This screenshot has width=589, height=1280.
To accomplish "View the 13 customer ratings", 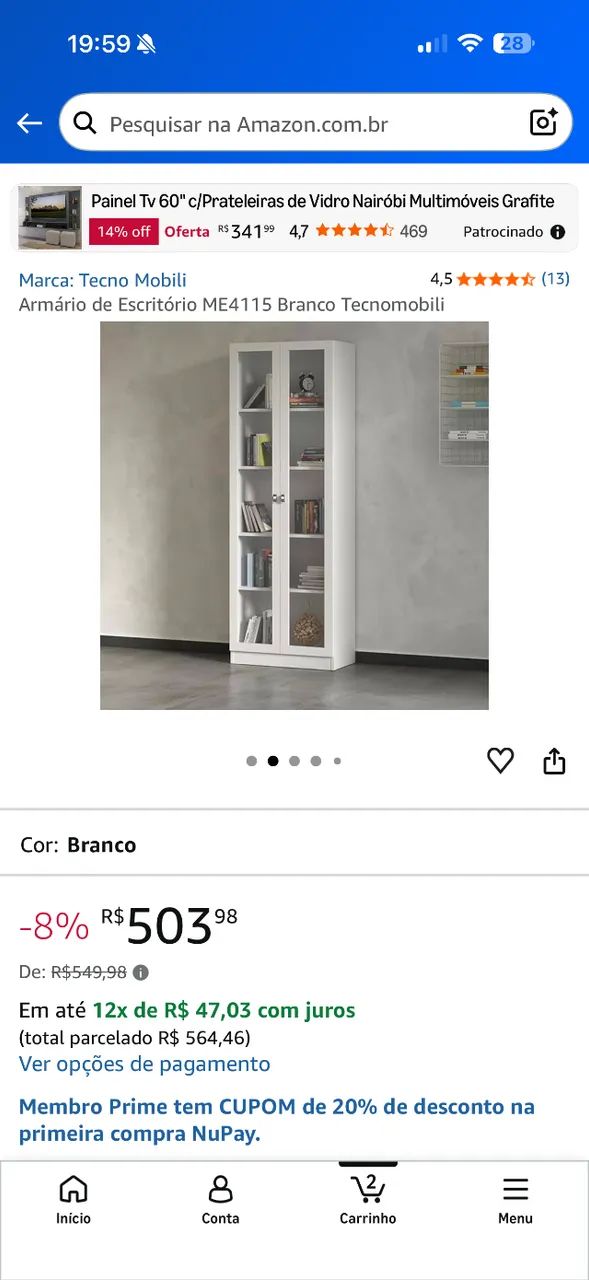I will pyautogui.click(x=499, y=279).
